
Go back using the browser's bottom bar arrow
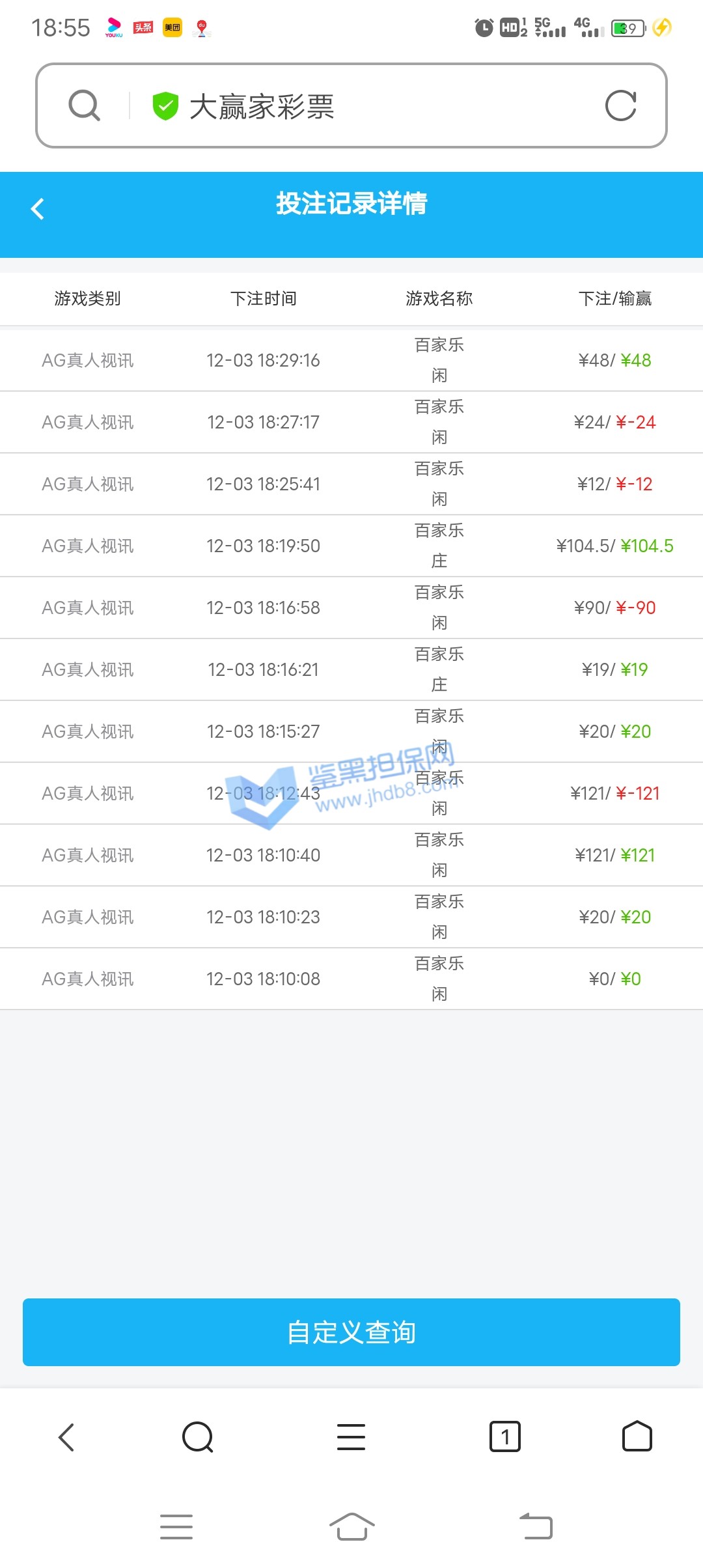66,1437
